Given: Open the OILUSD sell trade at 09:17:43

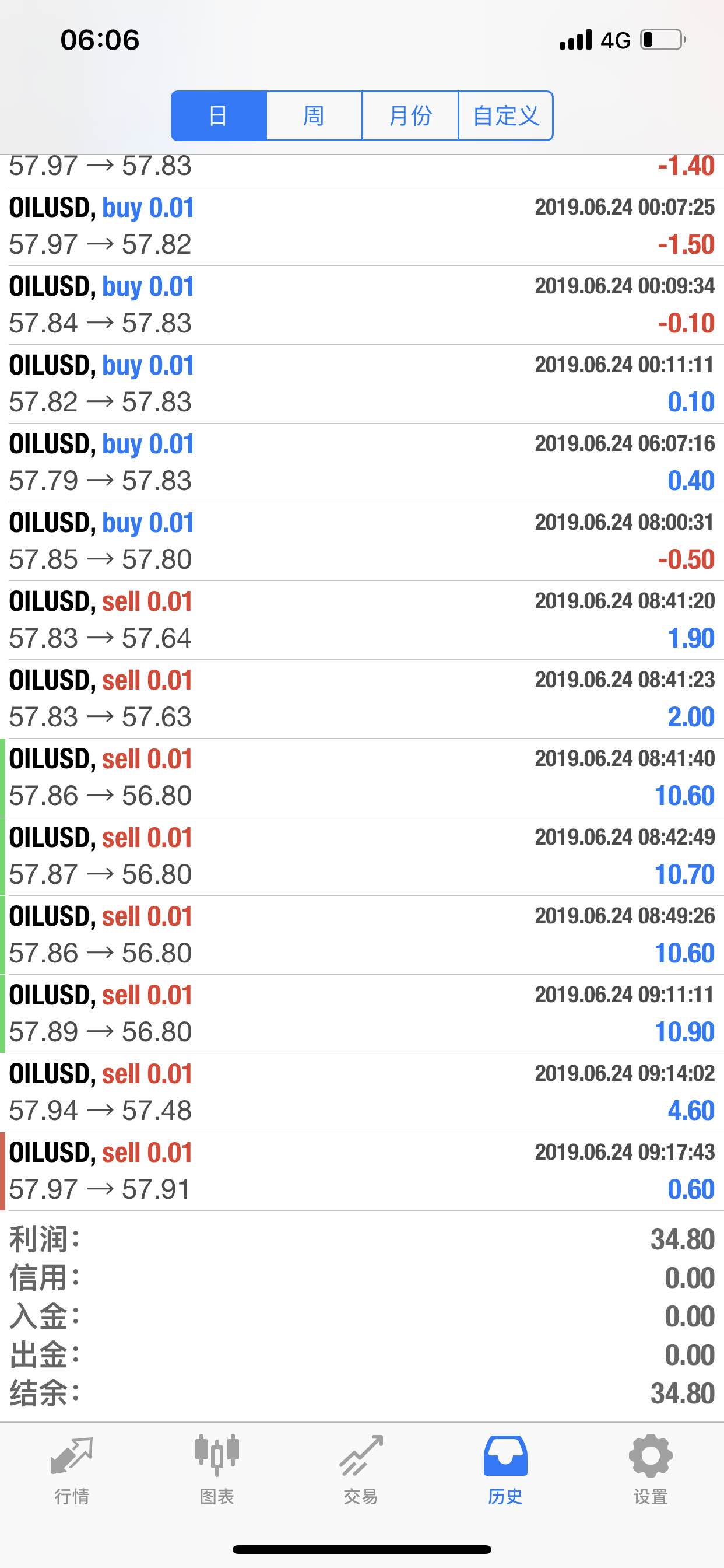Looking at the screenshot, I should tap(362, 1171).
